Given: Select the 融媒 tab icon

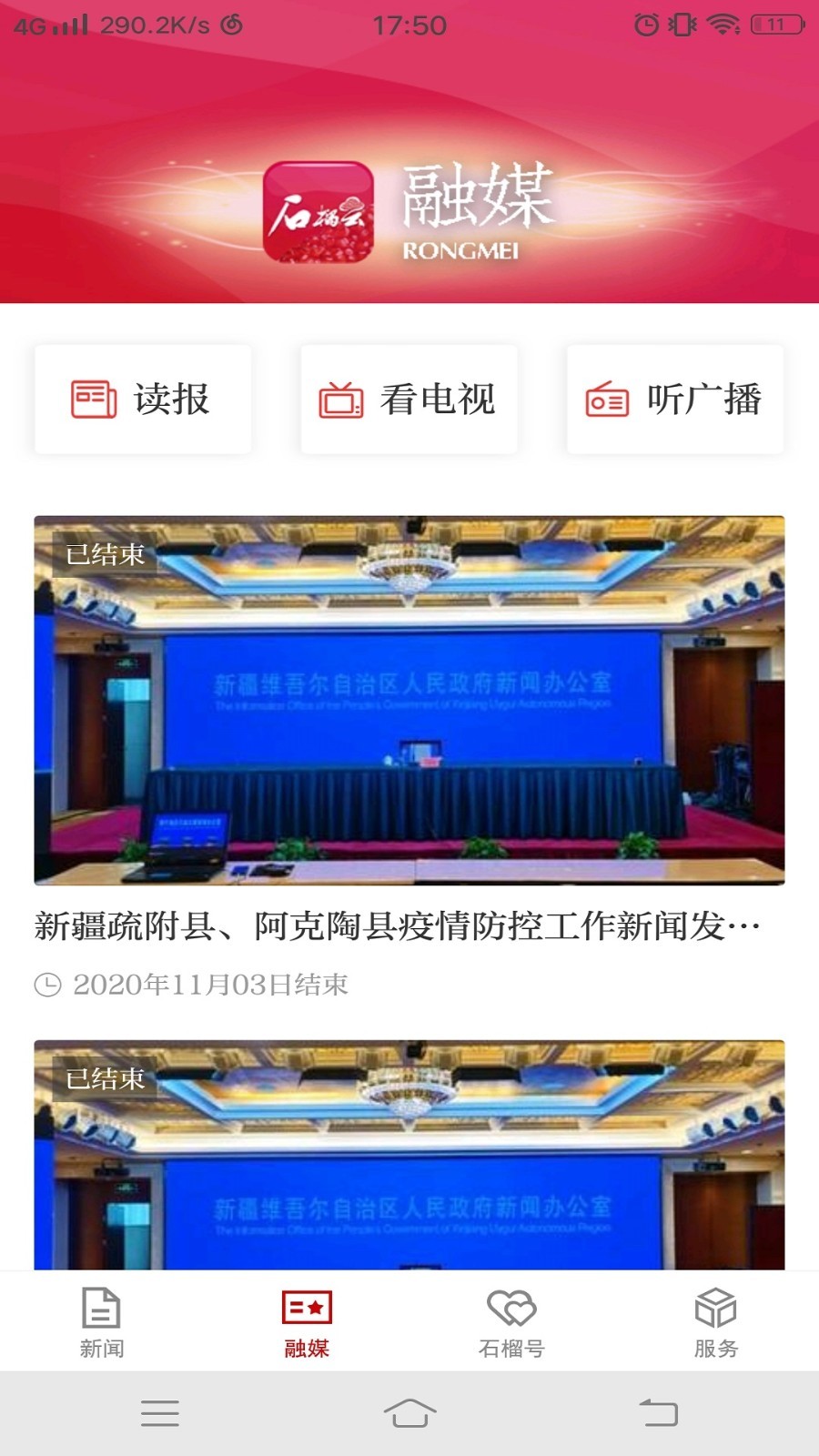Looking at the screenshot, I should coord(306,1308).
